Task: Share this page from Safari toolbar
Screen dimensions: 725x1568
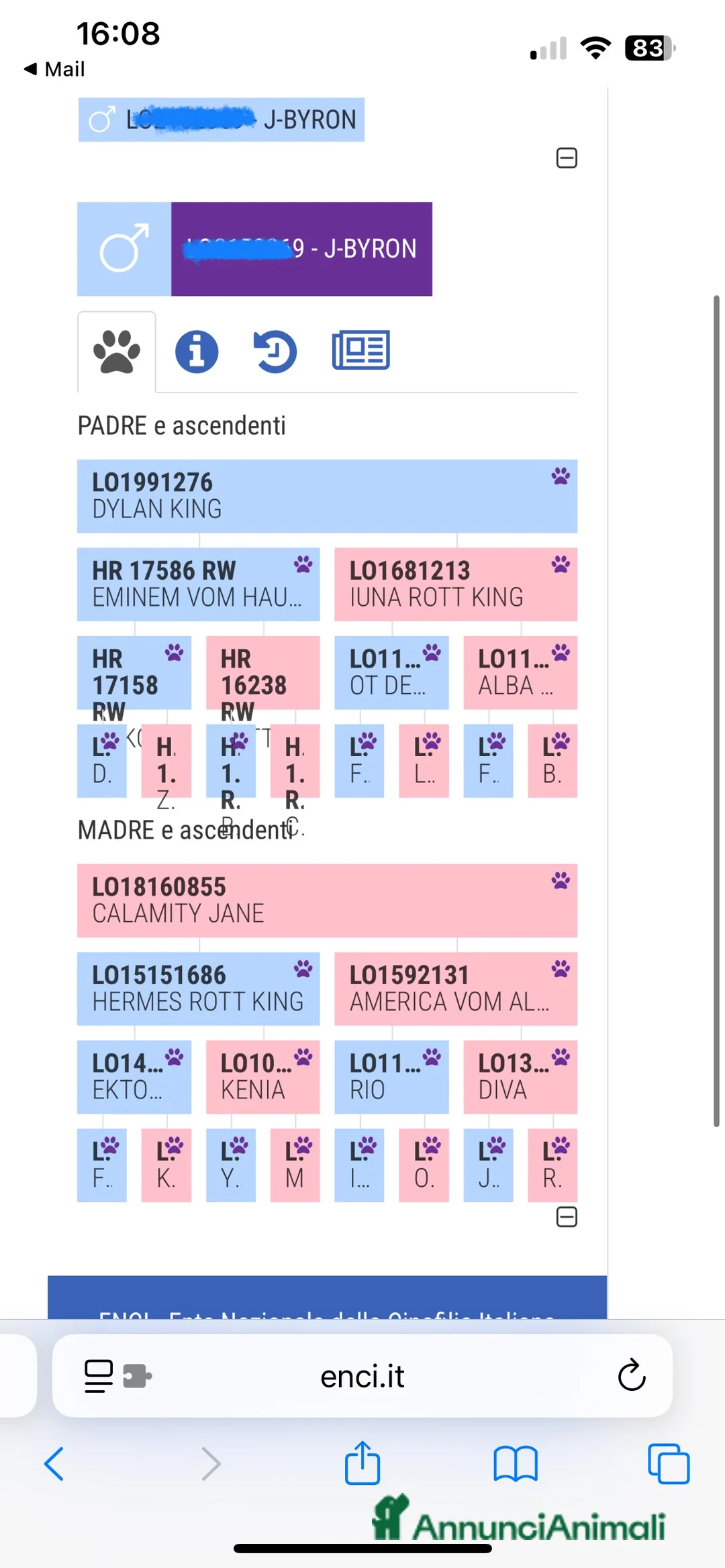Action: [x=362, y=1463]
